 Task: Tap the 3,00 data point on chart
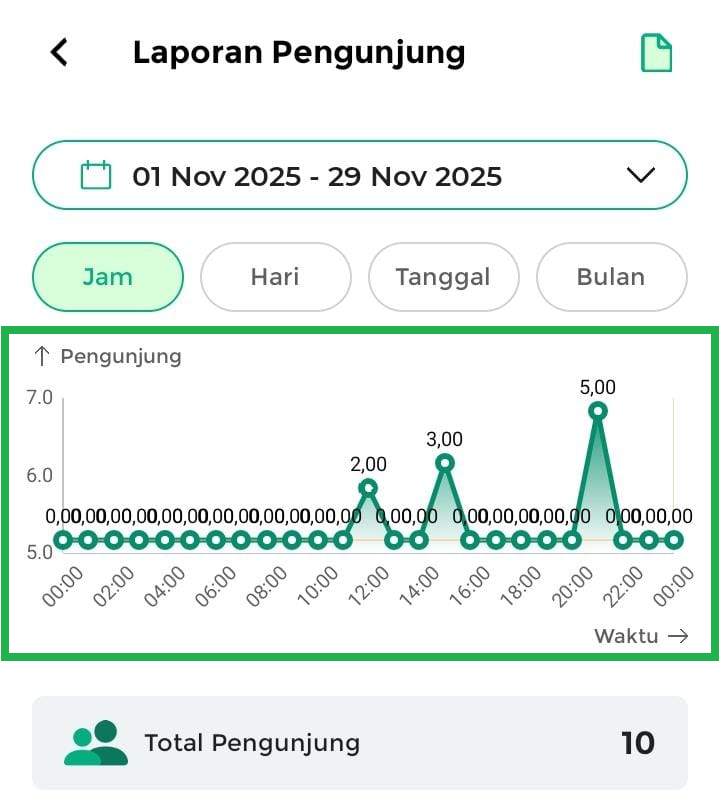click(x=445, y=462)
